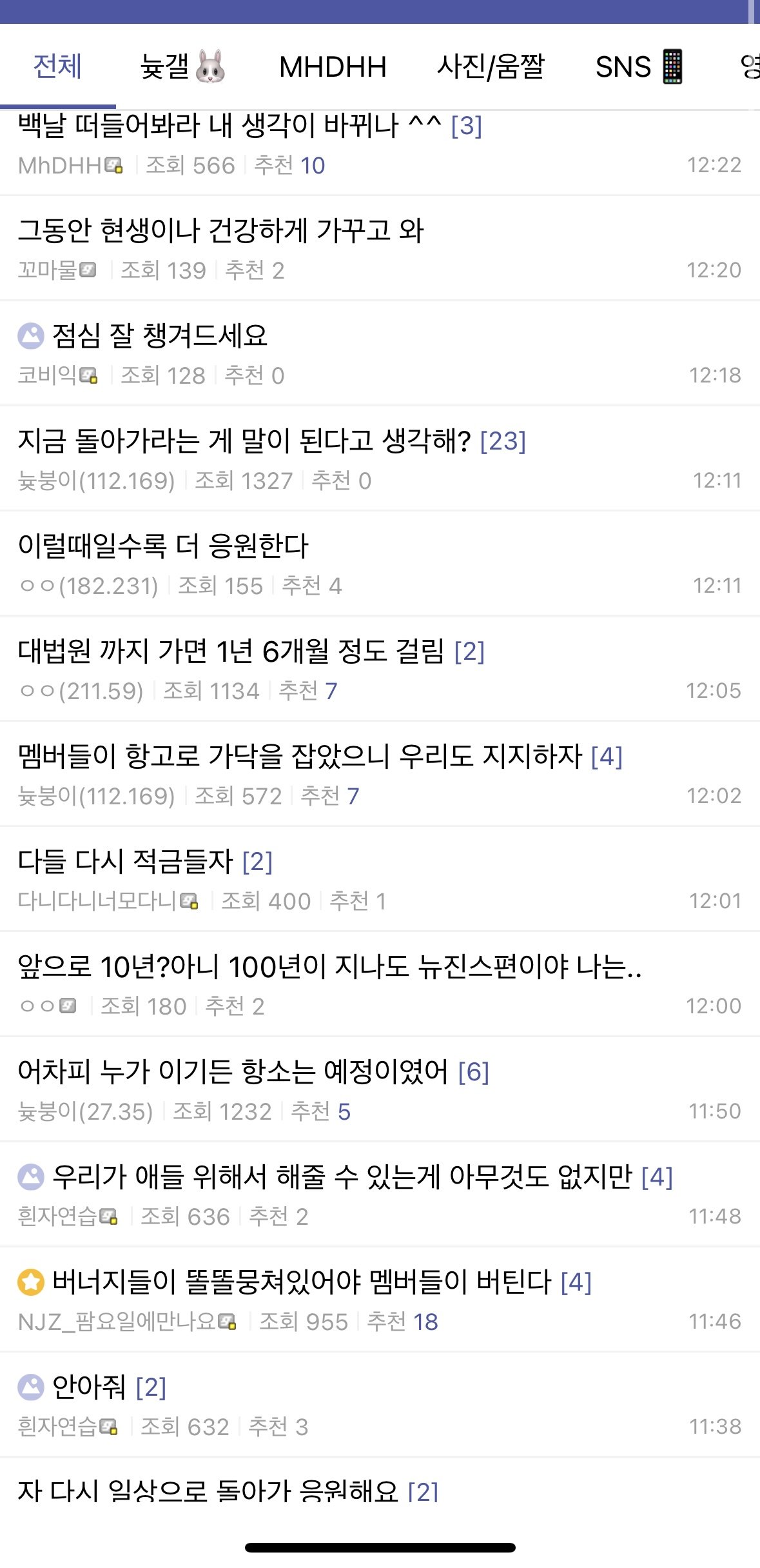Open post 그동안 현생이나 건강하게 가꾸고 와
Image resolution: width=760 pixels, height=1568 pixels.
[220, 231]
